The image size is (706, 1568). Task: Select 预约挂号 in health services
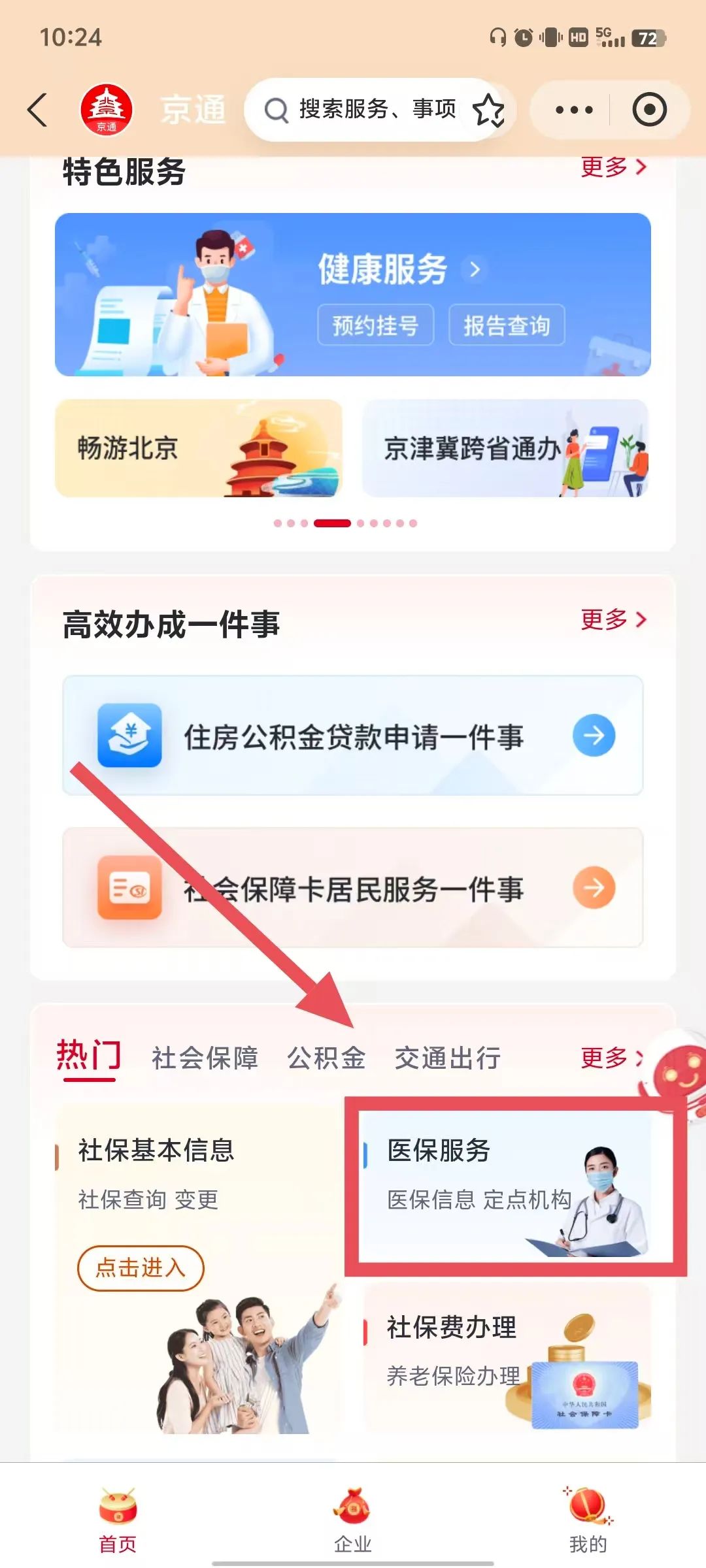(x=375, y=325)
